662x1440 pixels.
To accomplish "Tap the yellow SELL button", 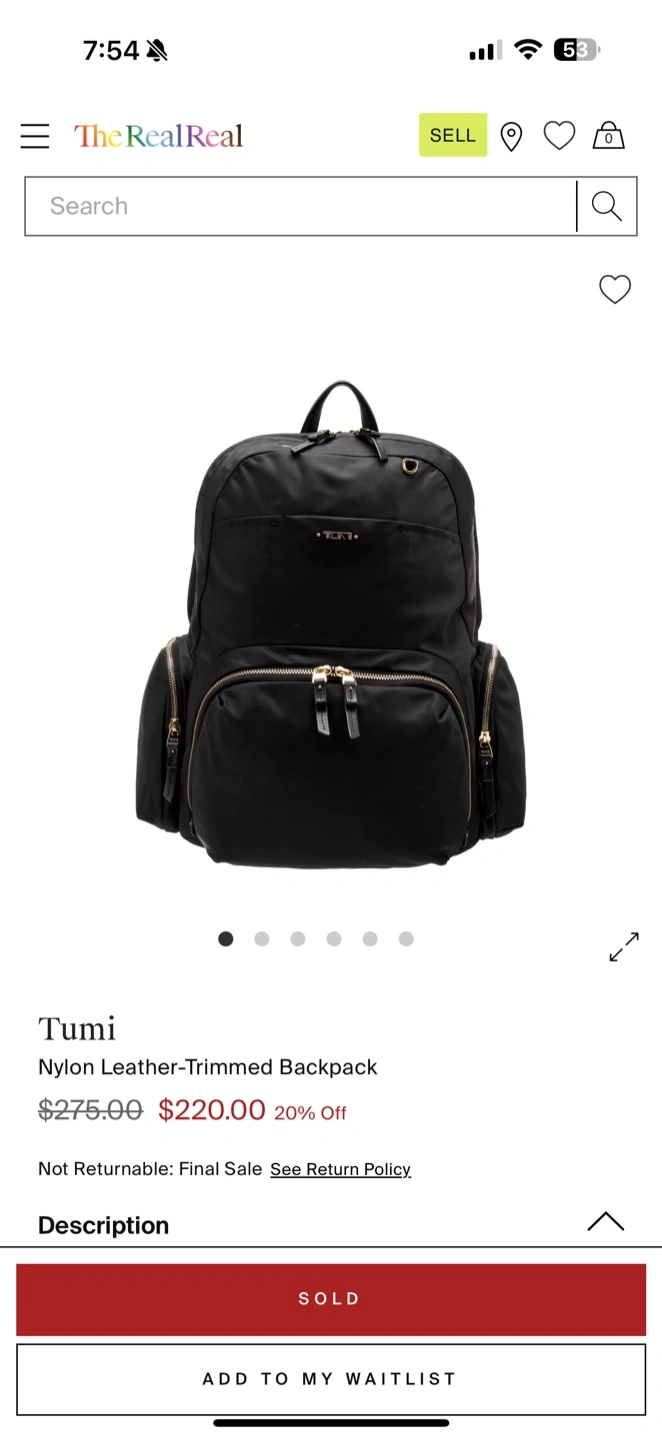I will coord(453,135).
